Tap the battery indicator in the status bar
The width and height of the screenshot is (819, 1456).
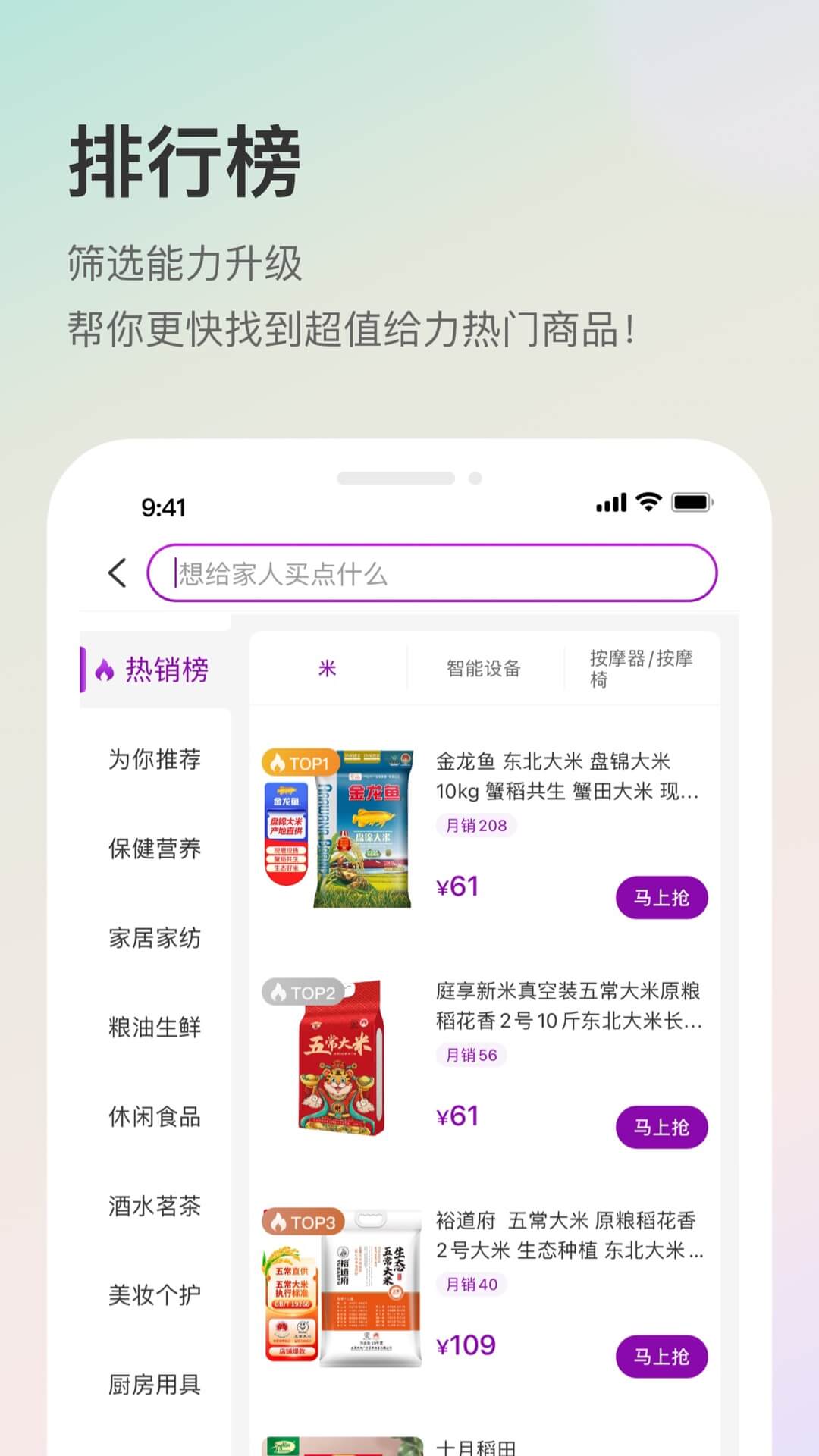(691, 503)
